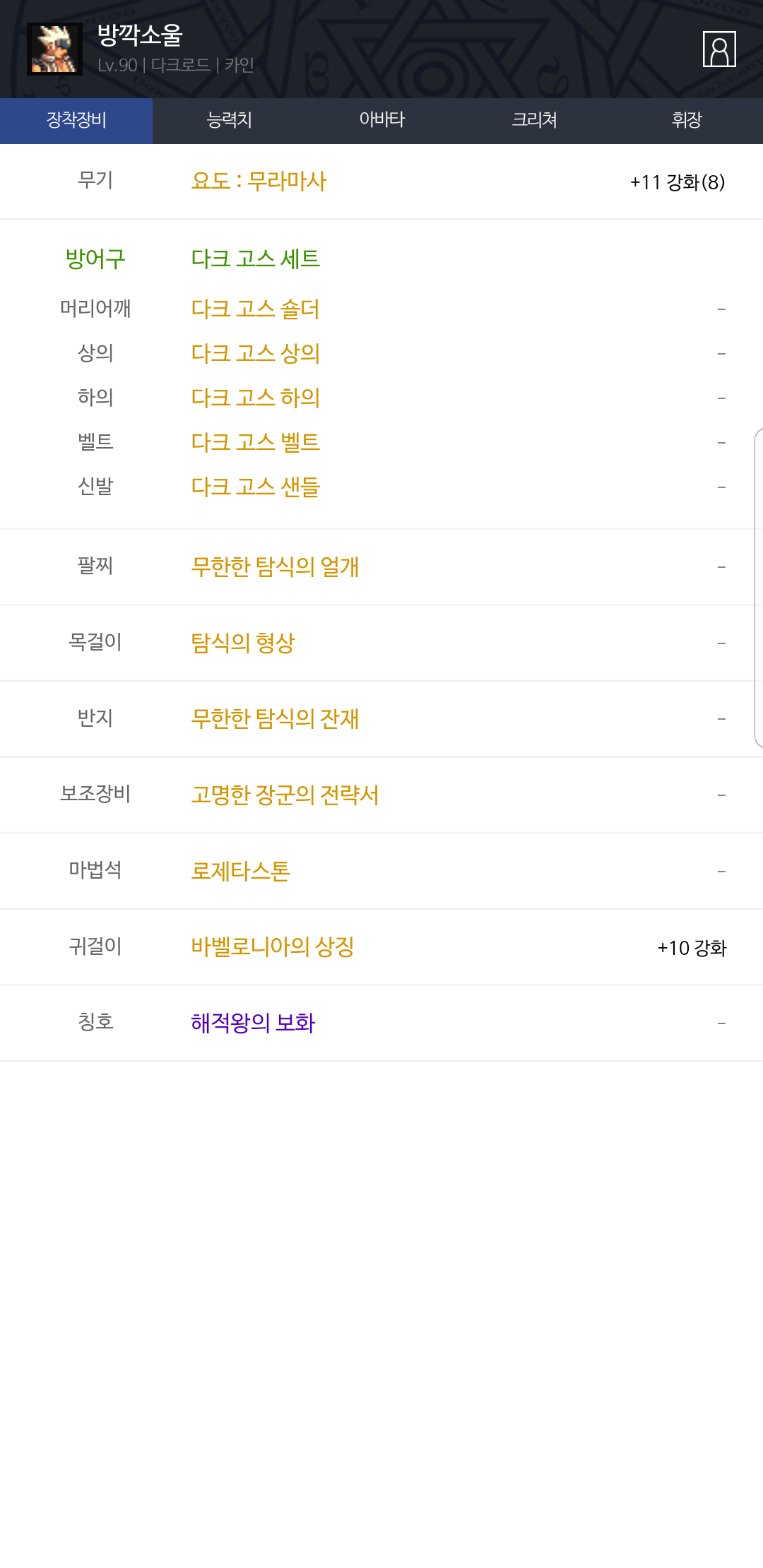Open magic stone 로제타스톤
This screenshot has height=1568, width=763.
click(x=241, y=872)
